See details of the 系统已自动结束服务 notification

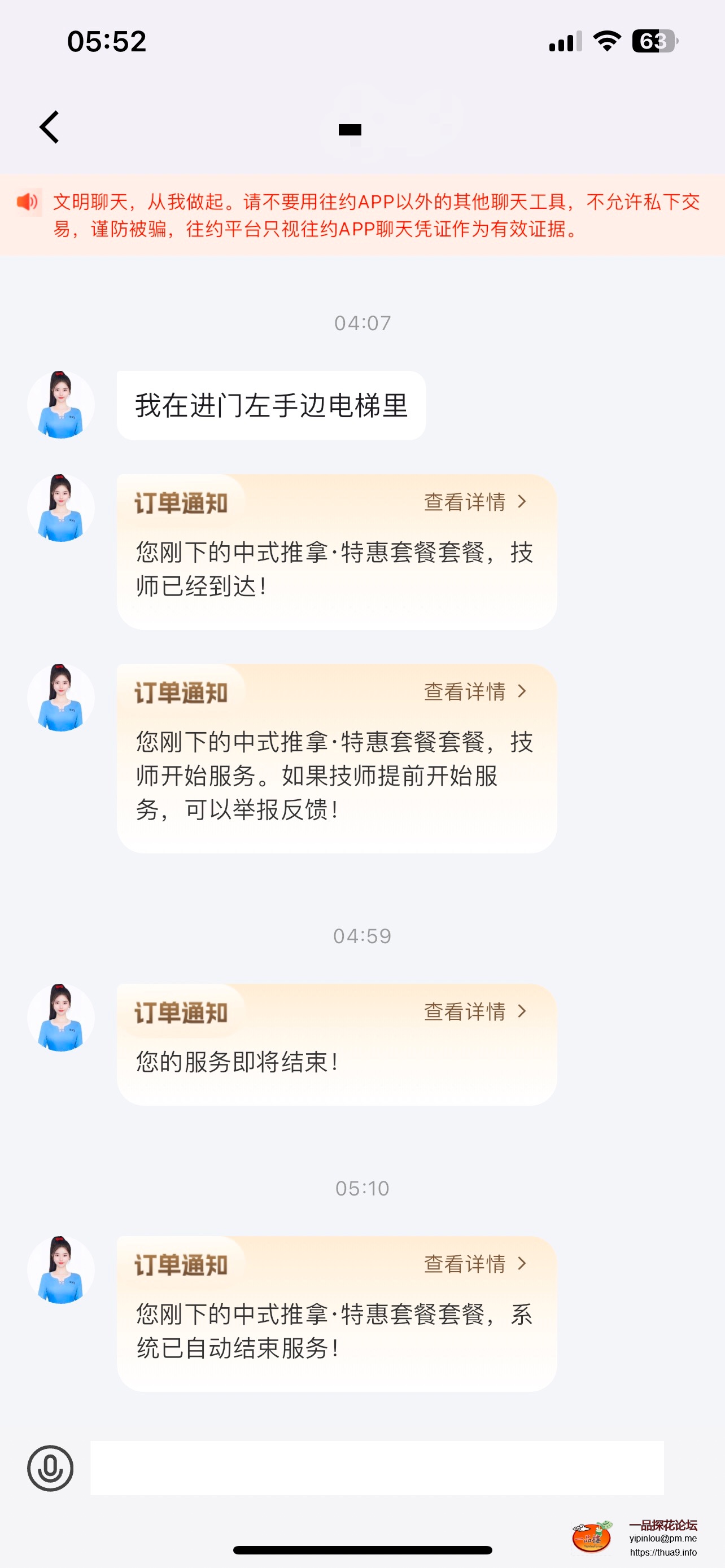pos(475,1264)
